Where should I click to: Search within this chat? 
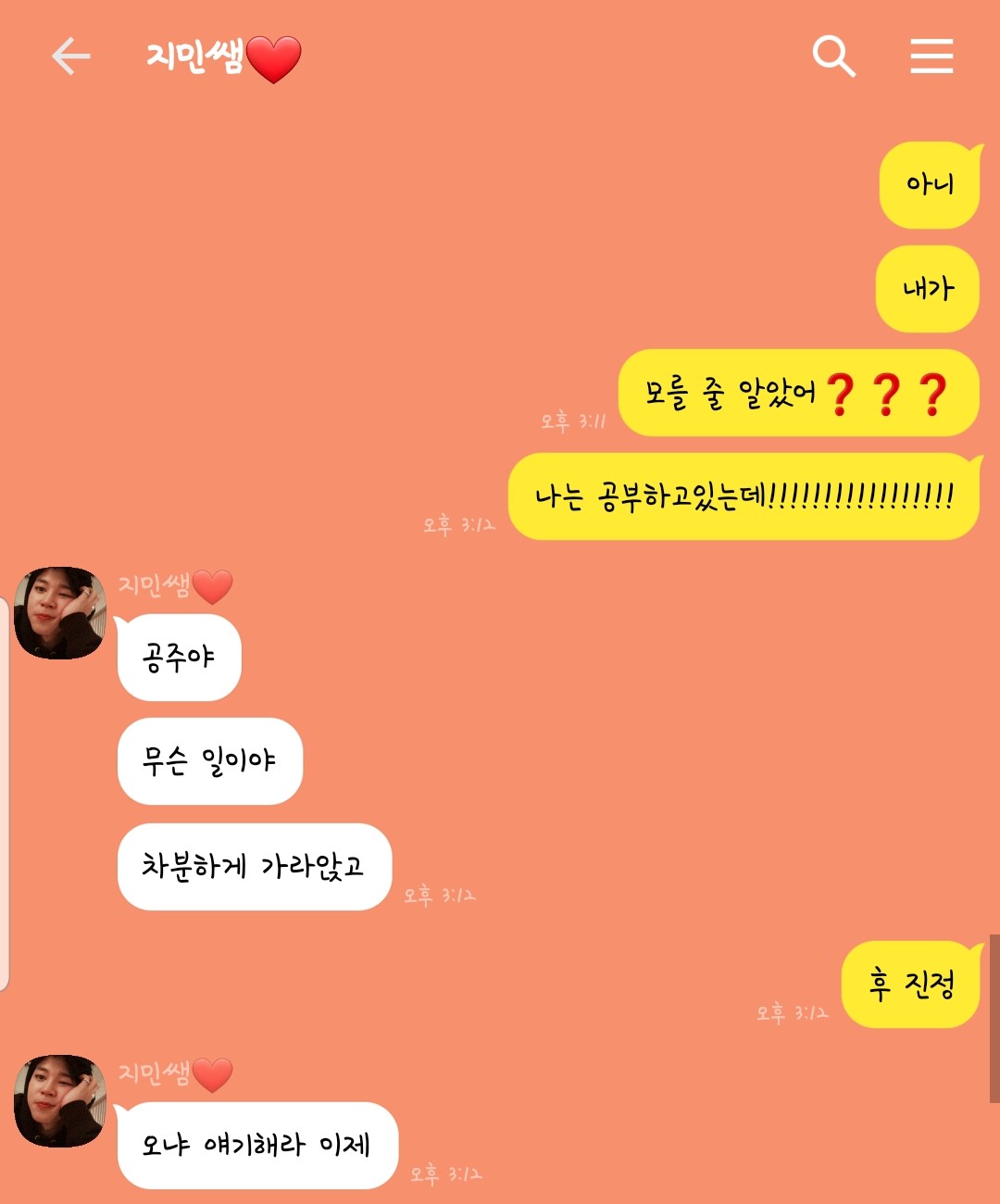[x=833, y=56]
